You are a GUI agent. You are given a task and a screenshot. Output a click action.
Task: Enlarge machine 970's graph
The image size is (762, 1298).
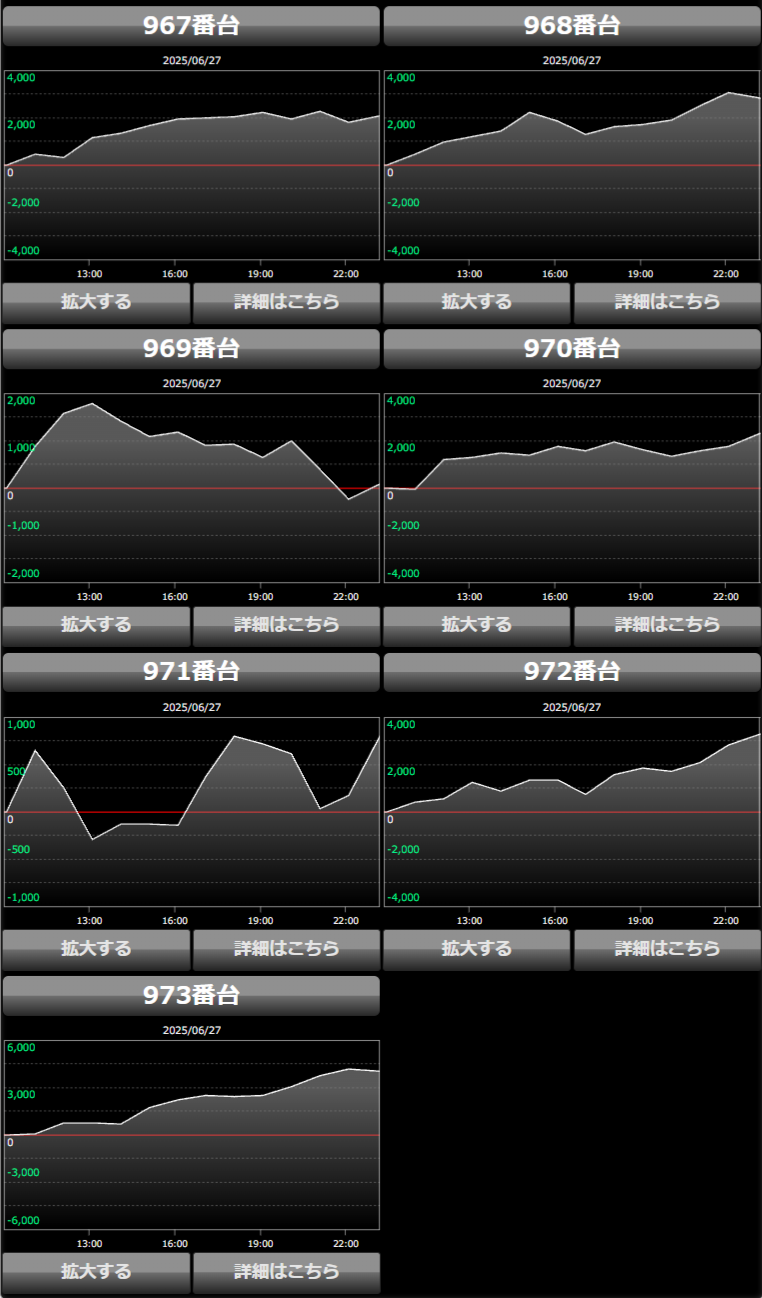coord(476,625)
